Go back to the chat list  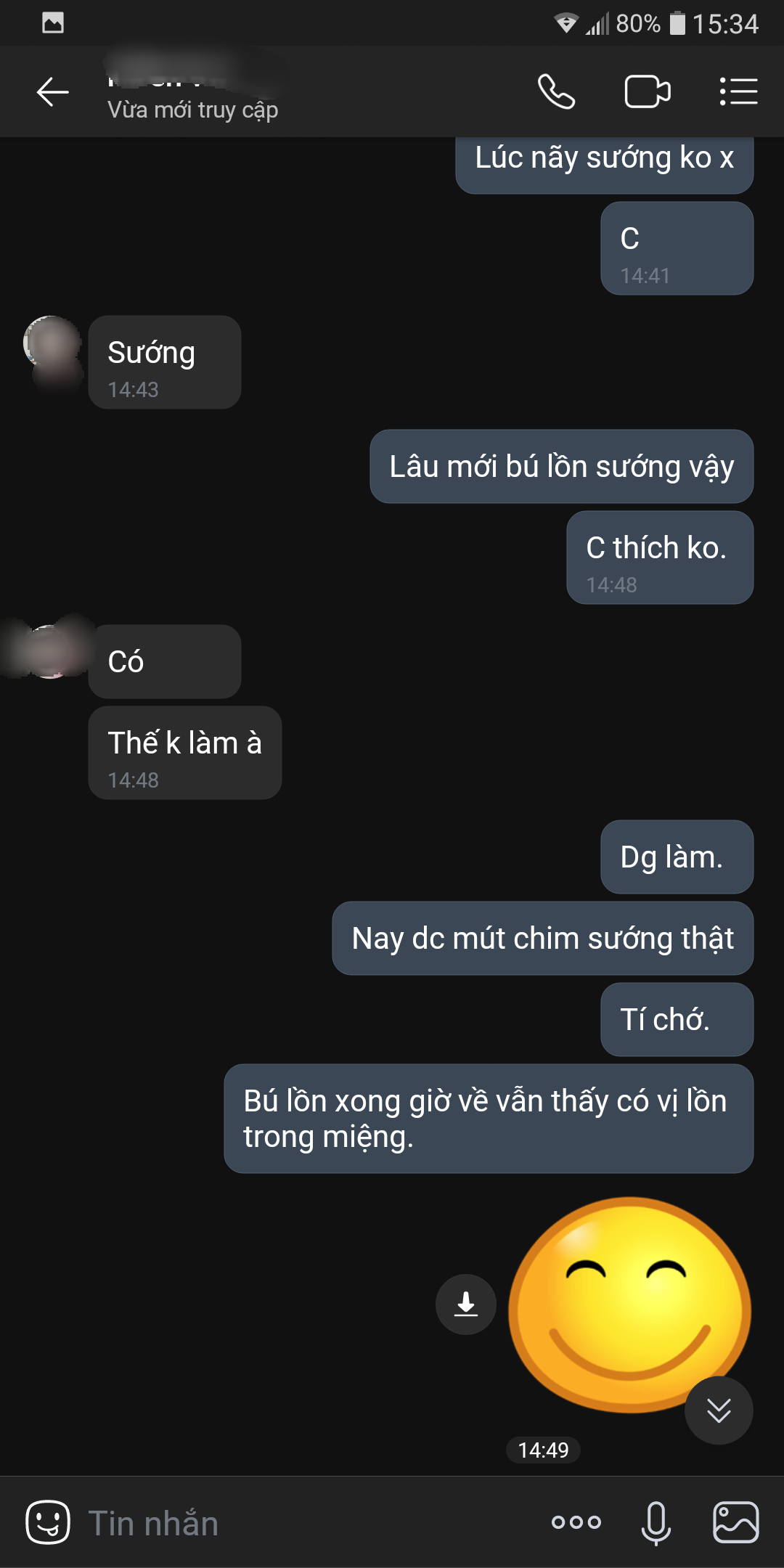pyautogui.click(x=52, y=92)
